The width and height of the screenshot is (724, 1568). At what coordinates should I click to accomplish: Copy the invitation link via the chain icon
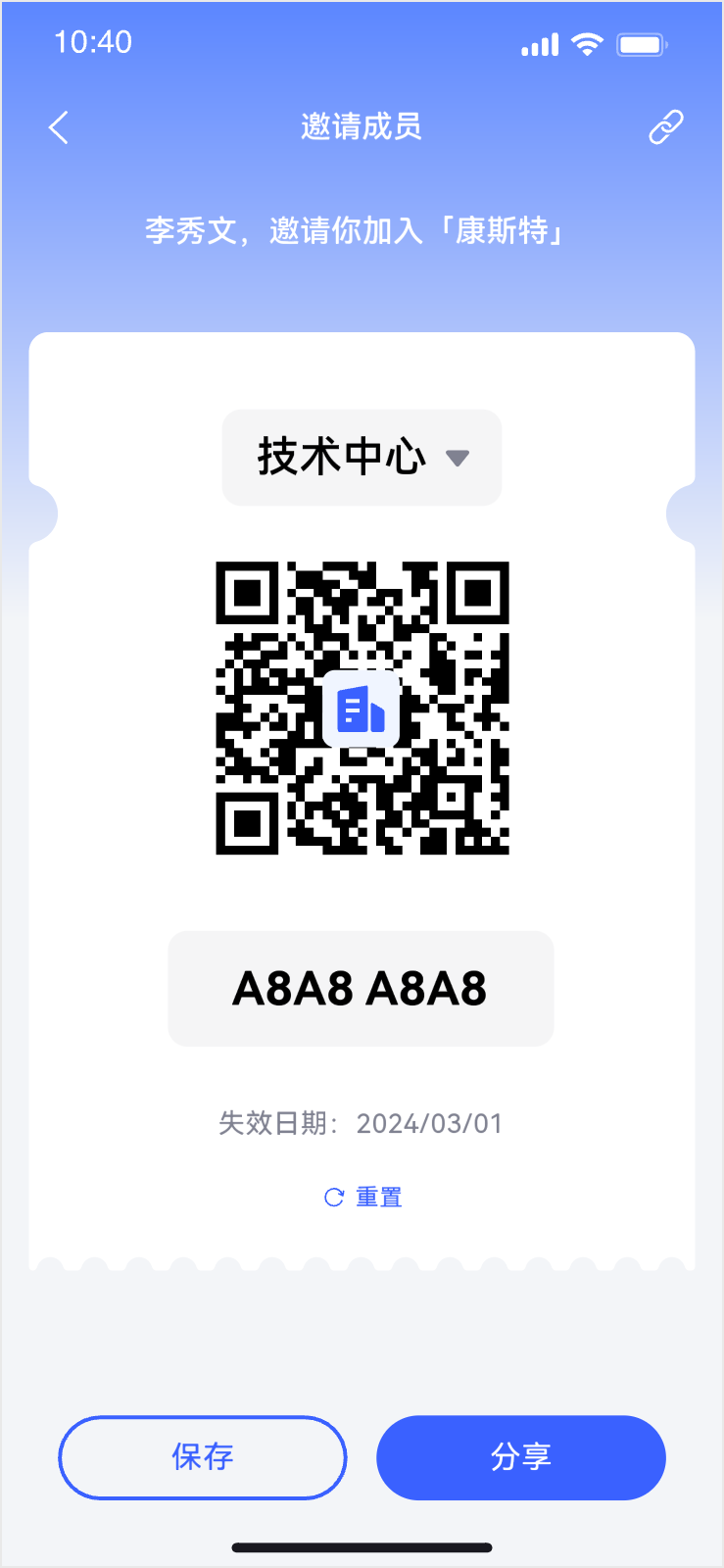pyautogui.click(x=665, y=127)
